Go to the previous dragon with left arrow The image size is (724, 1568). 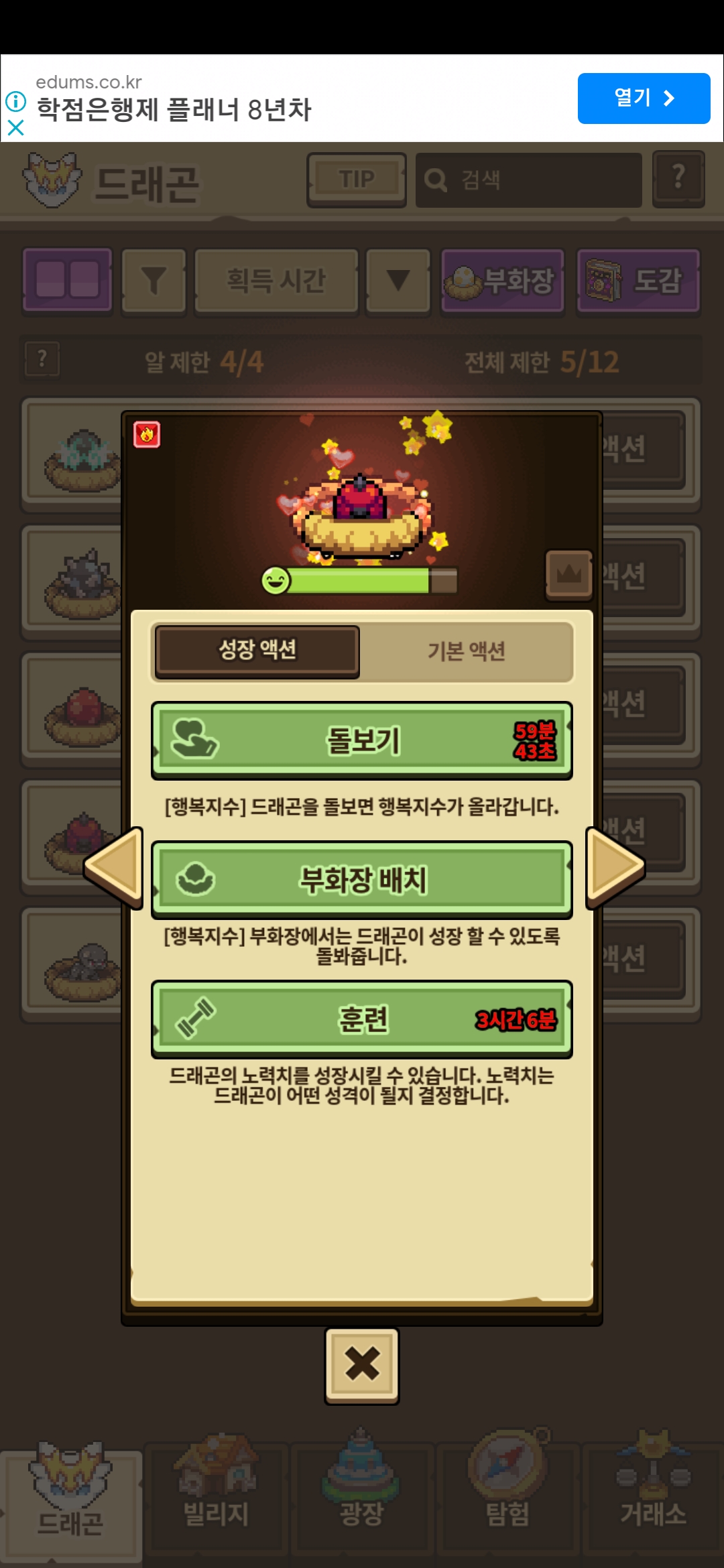(114, 868)
